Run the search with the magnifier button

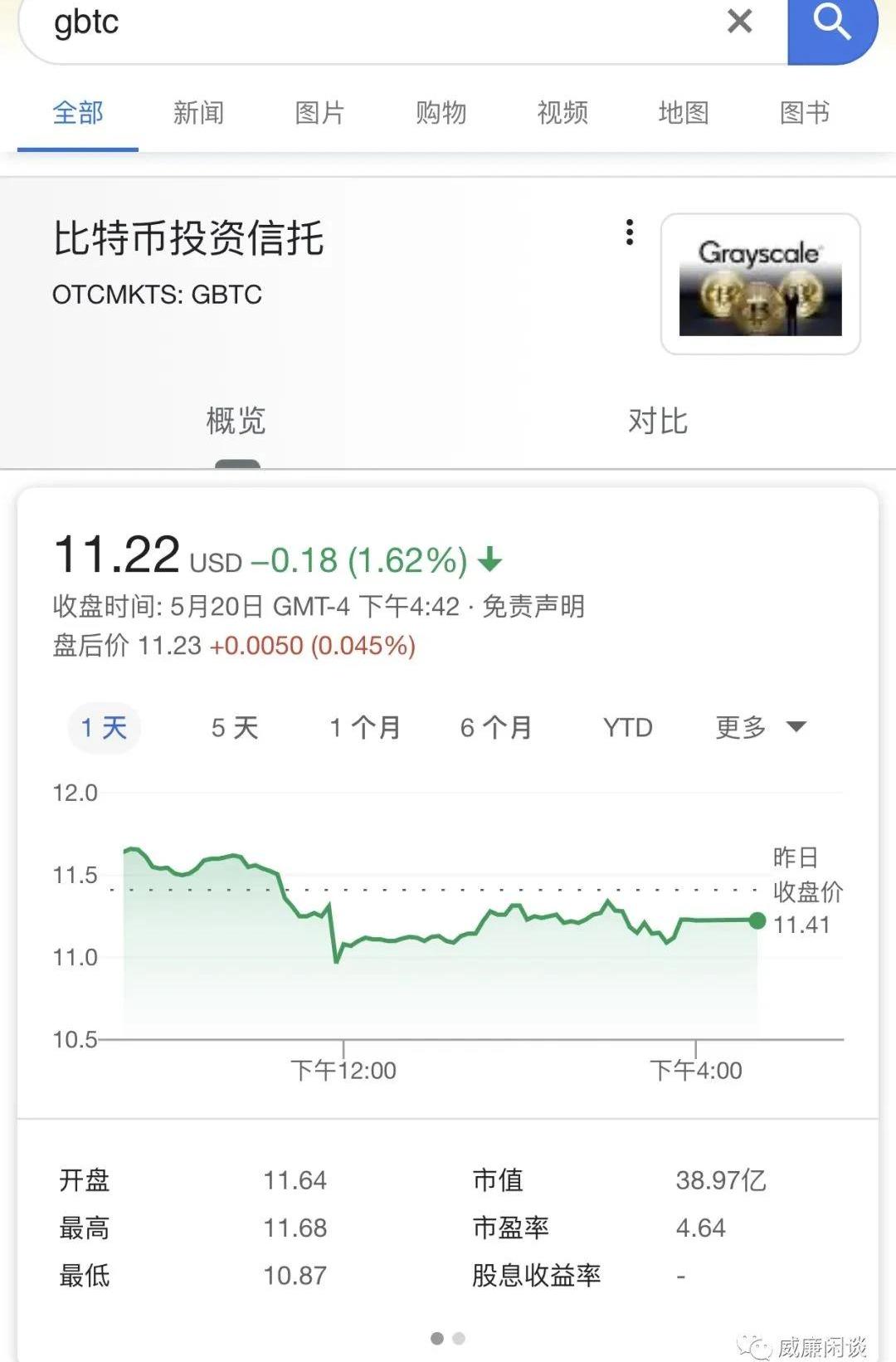point(831,23)
